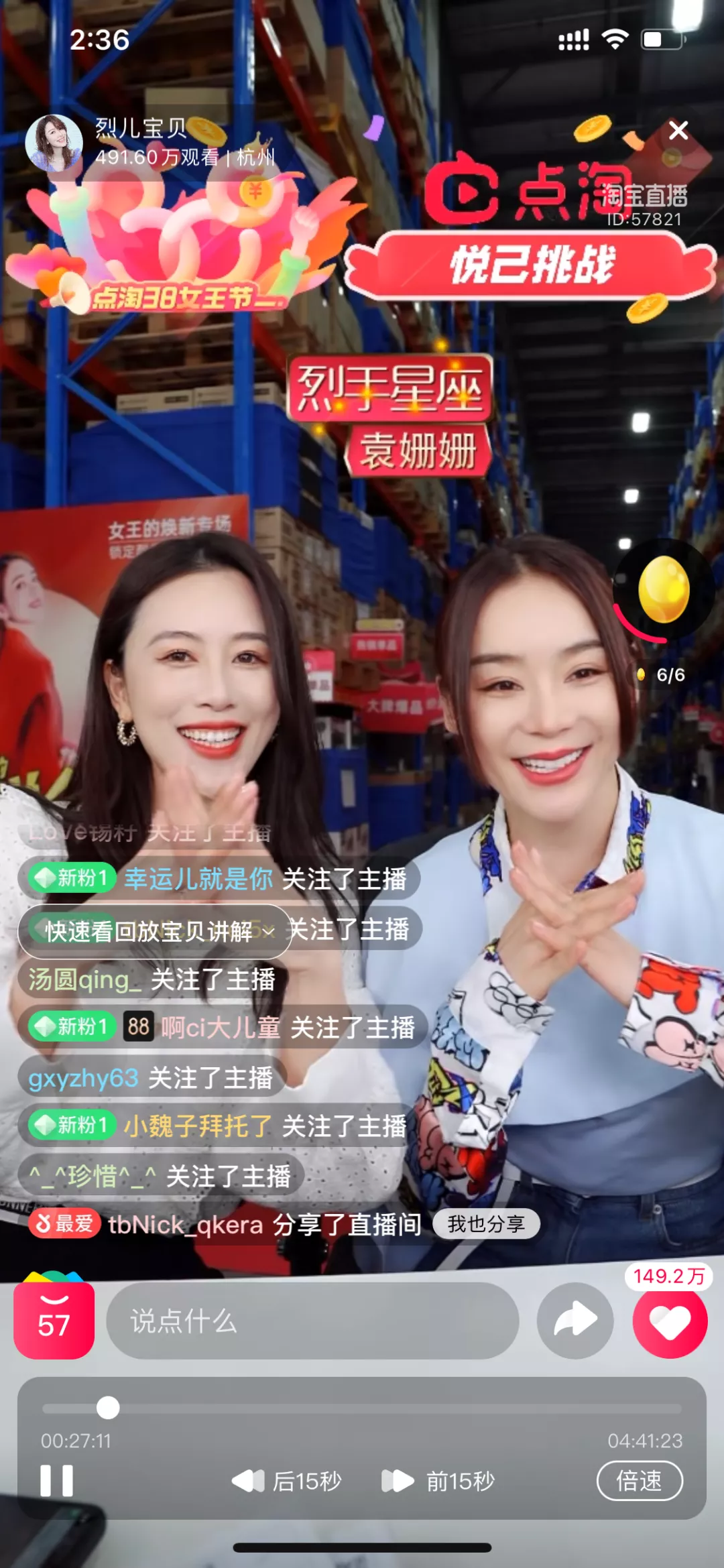The width and height of the screenshot is (724, 1568).
Task: Open the shopping bag showing 57
Action: [x=54, y=1318]
